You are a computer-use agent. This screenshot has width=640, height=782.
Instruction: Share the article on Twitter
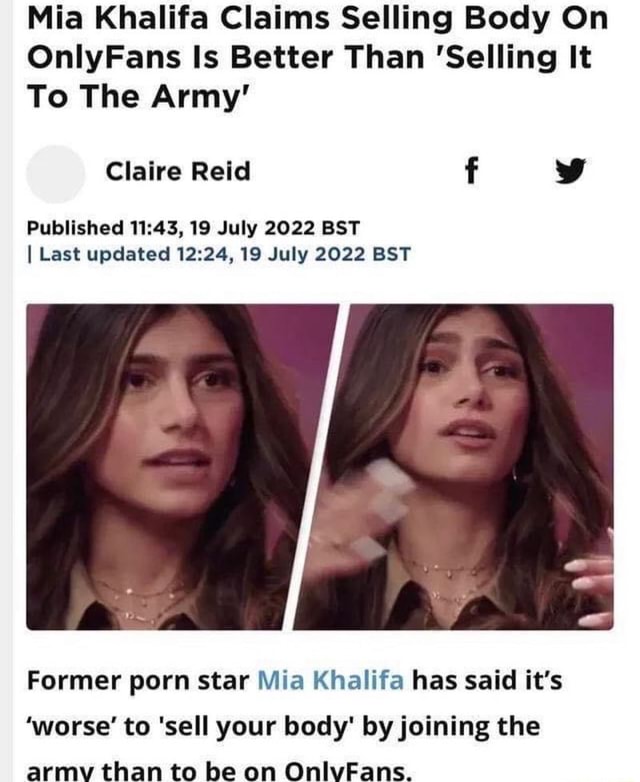pyautogui.click(x=573, y=173)
